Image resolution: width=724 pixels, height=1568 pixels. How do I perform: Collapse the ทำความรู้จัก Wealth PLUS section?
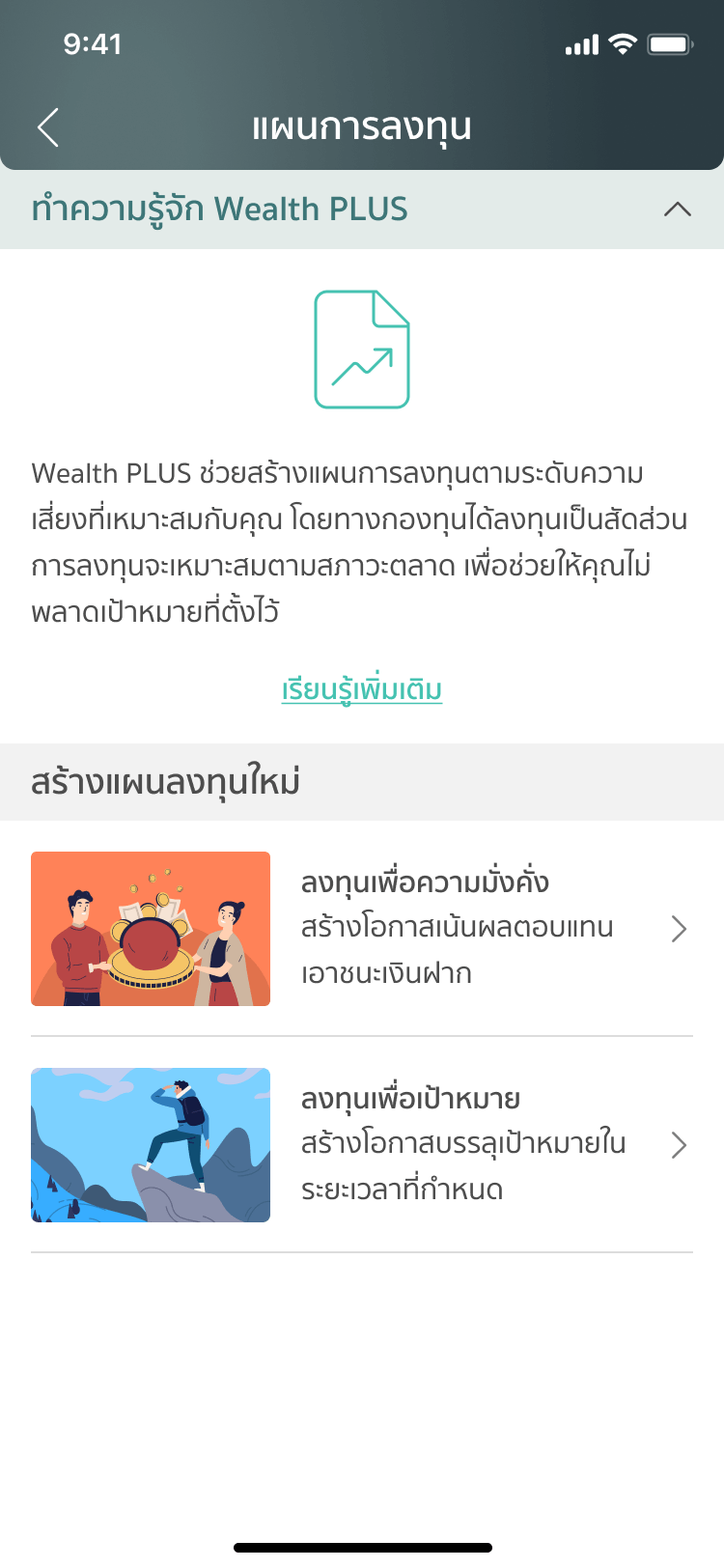click(x=677, y=210)
